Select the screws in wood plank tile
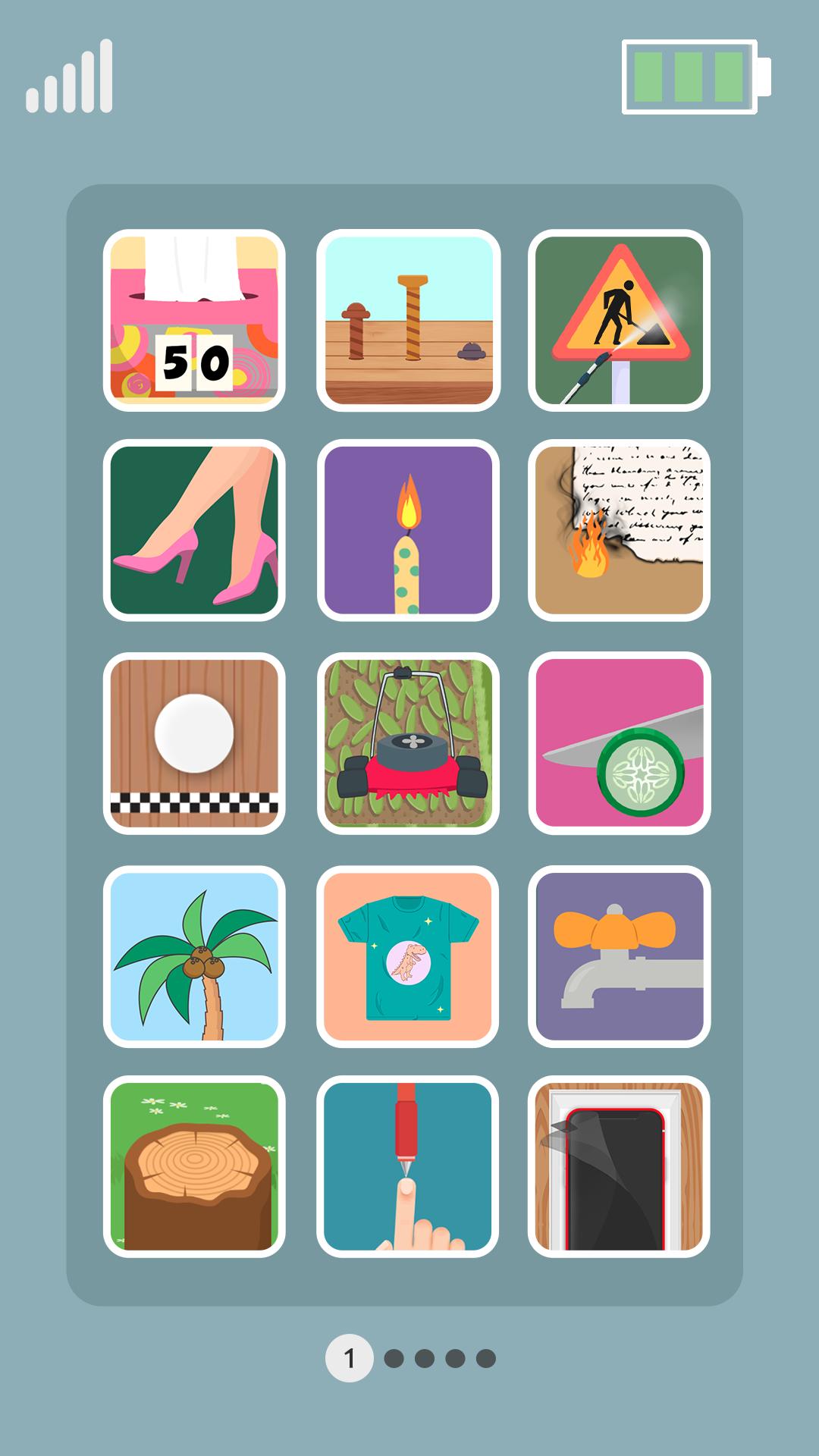The width and height of the screenshot is (819, 1456). 408,320
